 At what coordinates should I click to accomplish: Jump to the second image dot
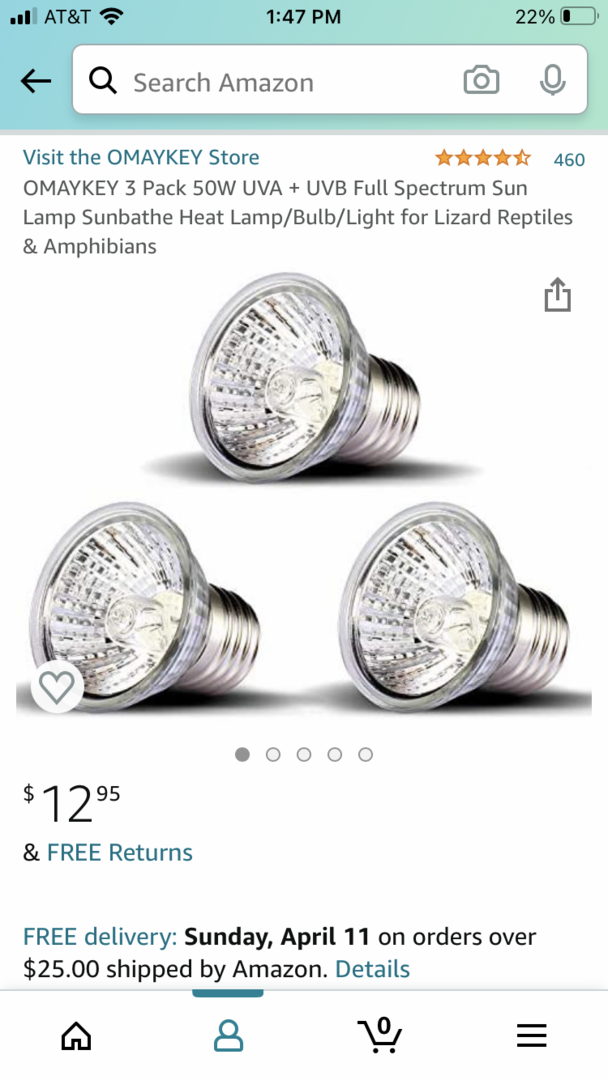[273, 755]
